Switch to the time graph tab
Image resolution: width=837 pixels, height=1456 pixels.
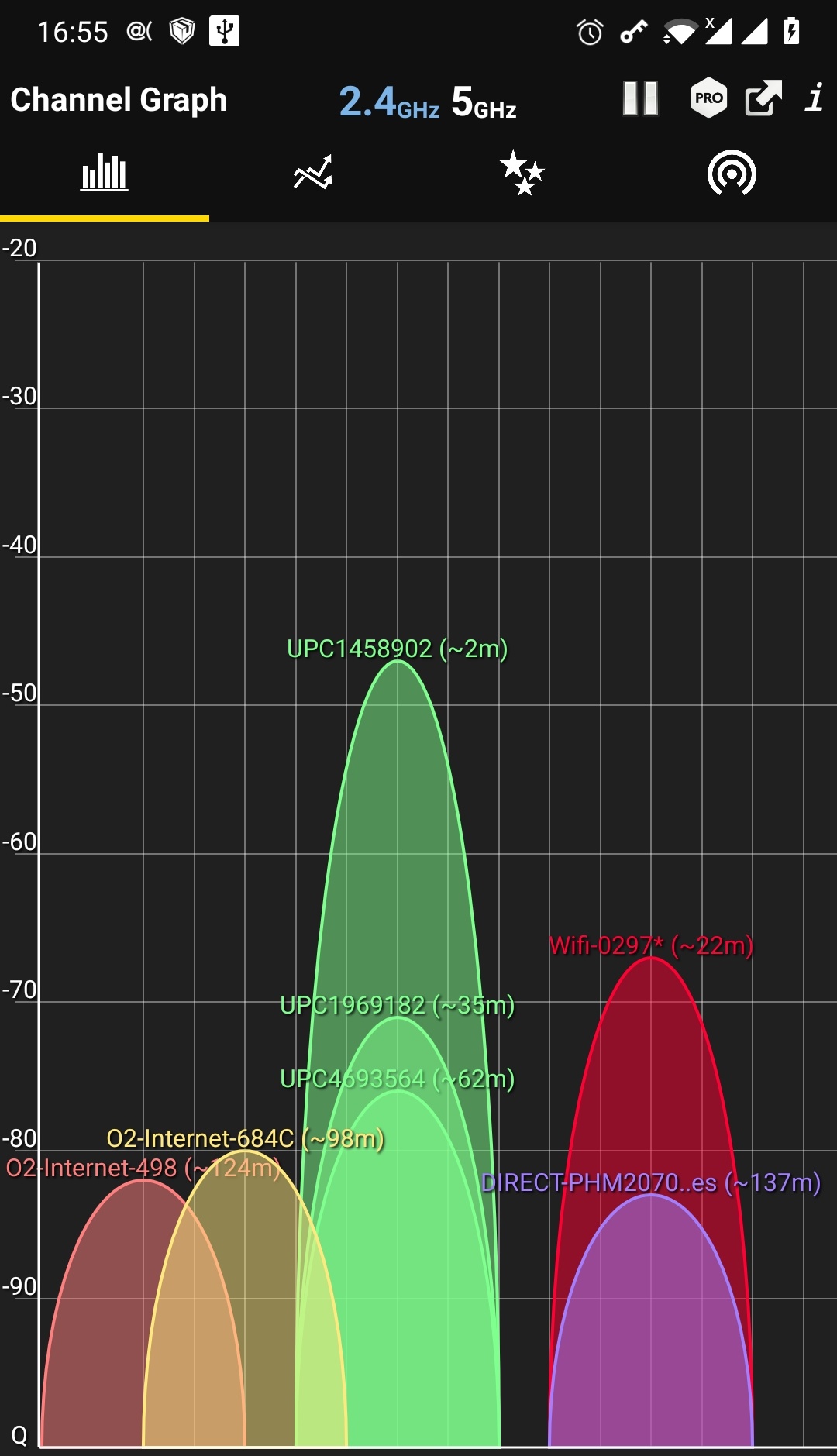coord(313,173)
